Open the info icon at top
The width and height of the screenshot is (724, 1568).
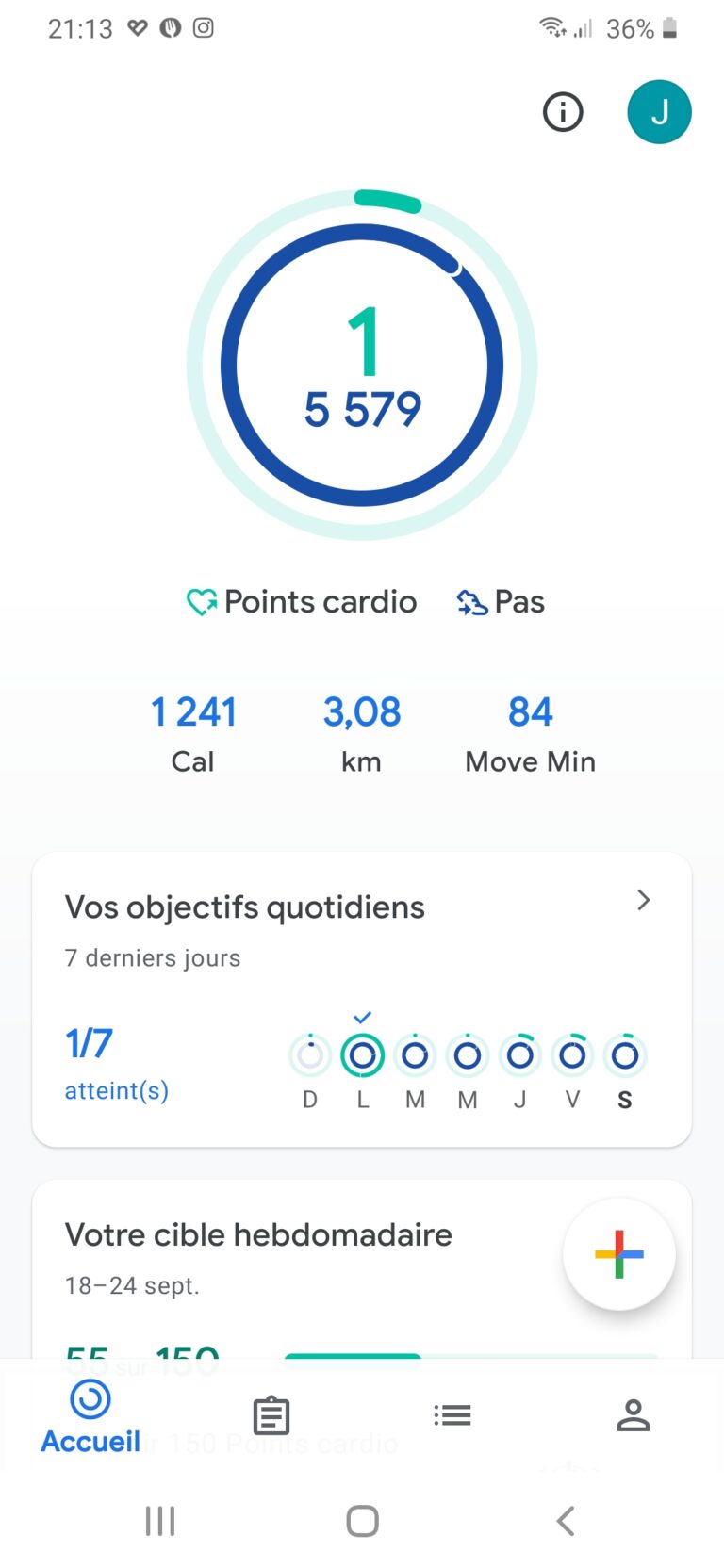tap(563, 112)
